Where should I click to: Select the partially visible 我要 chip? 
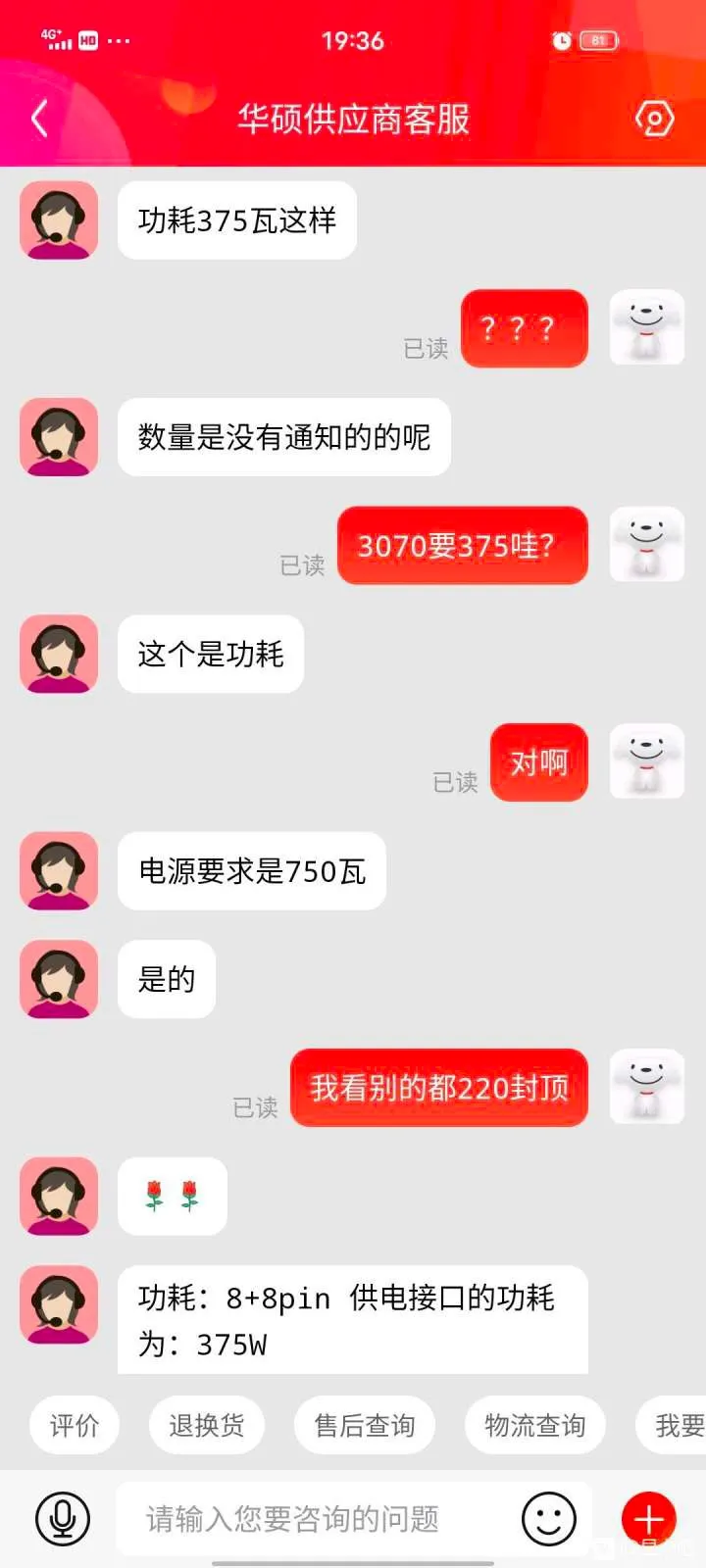coord(677,1425)
